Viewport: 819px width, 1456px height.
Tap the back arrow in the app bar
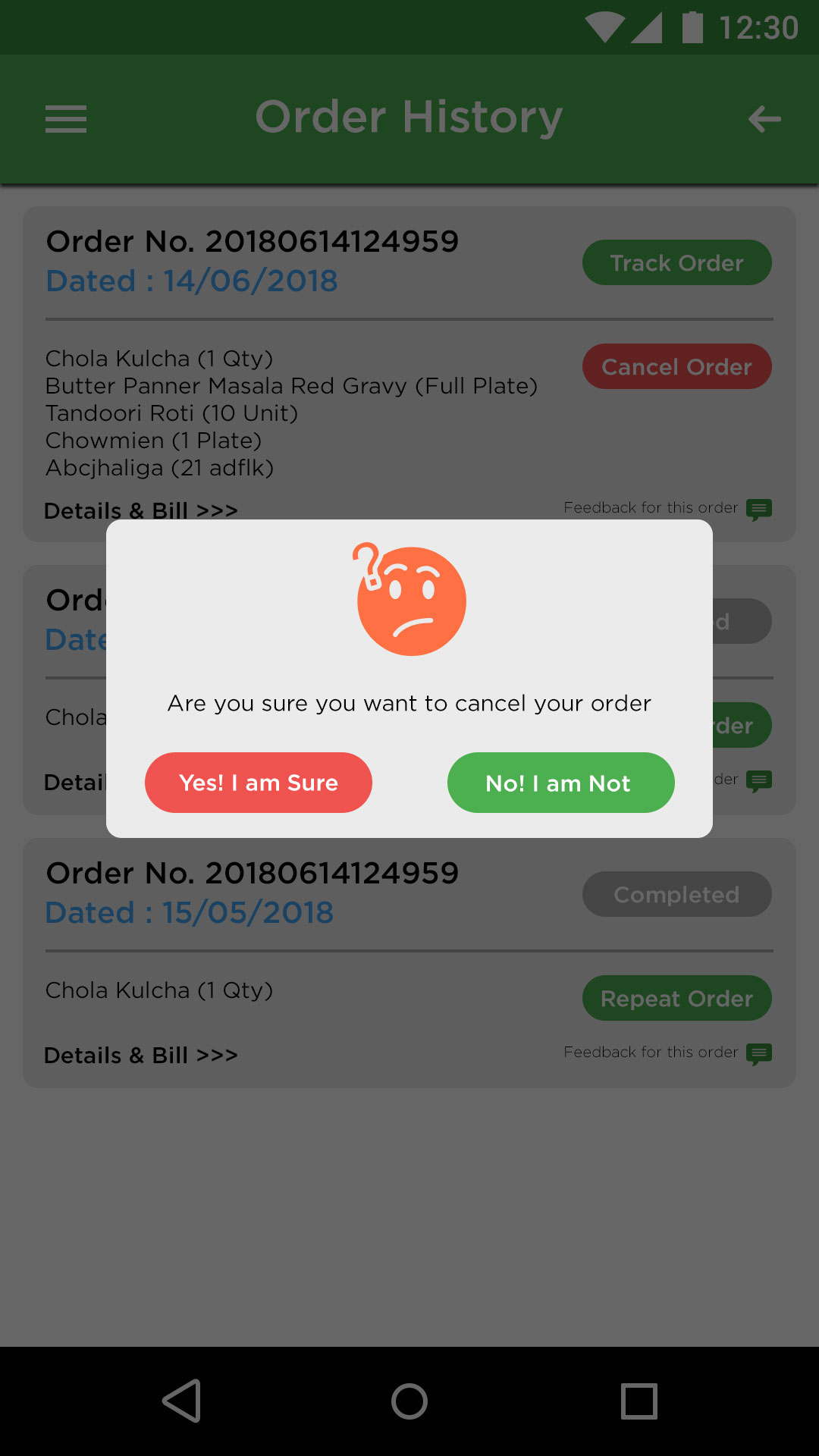point(764,119)
